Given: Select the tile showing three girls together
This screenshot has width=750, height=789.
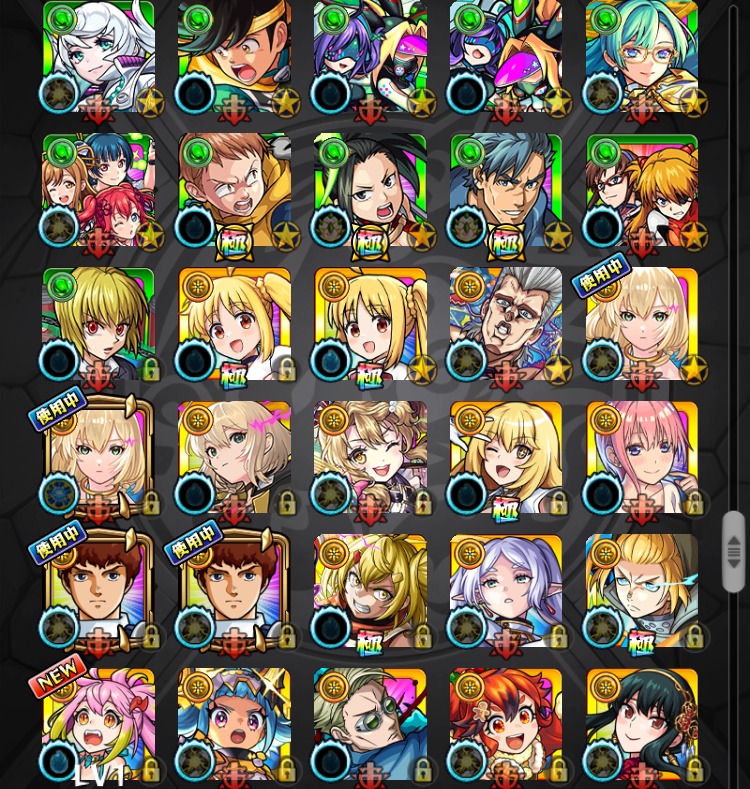Looking at the screenshot, I should point(98,190).
